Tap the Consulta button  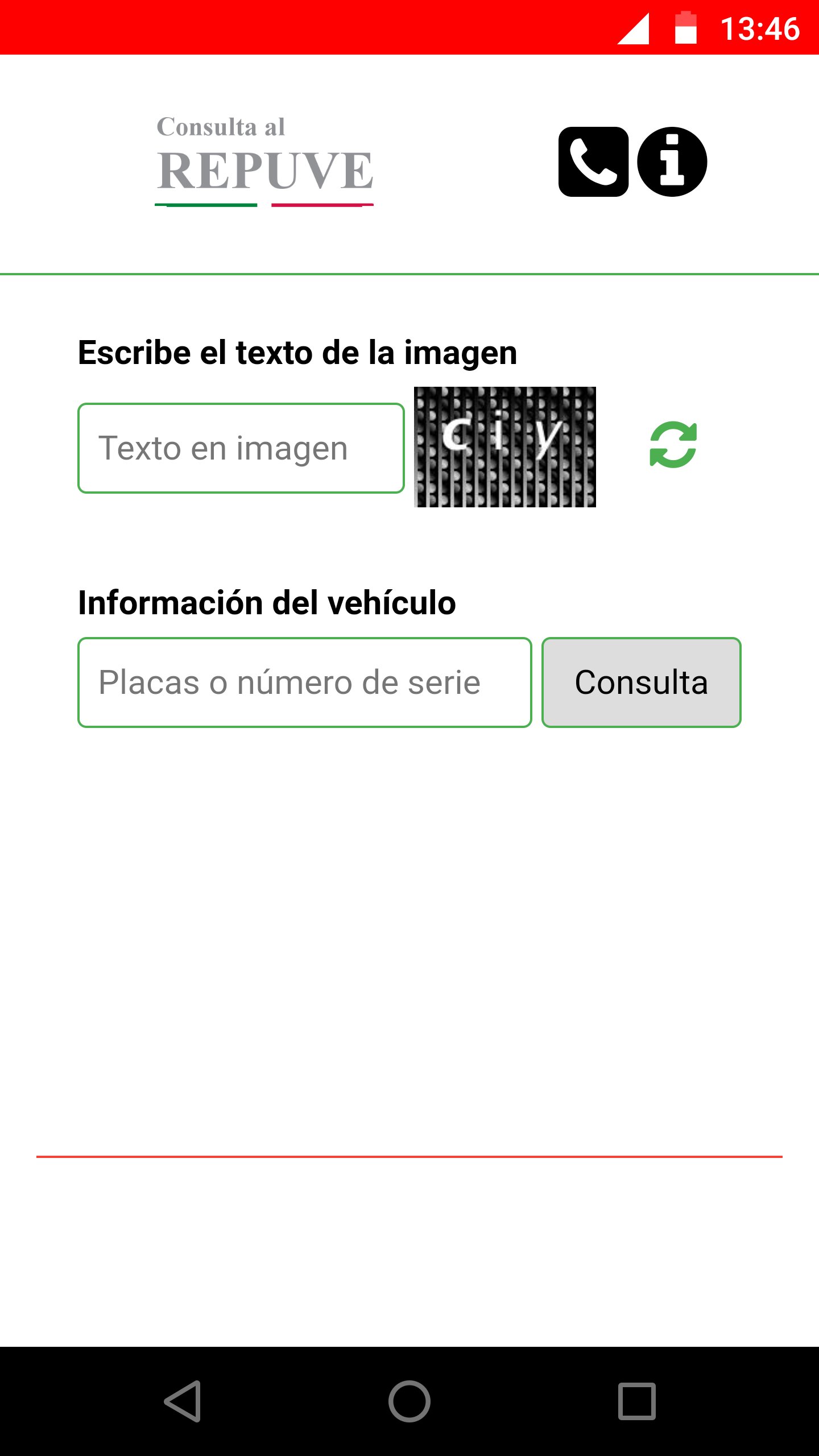(x=641, y=682)
